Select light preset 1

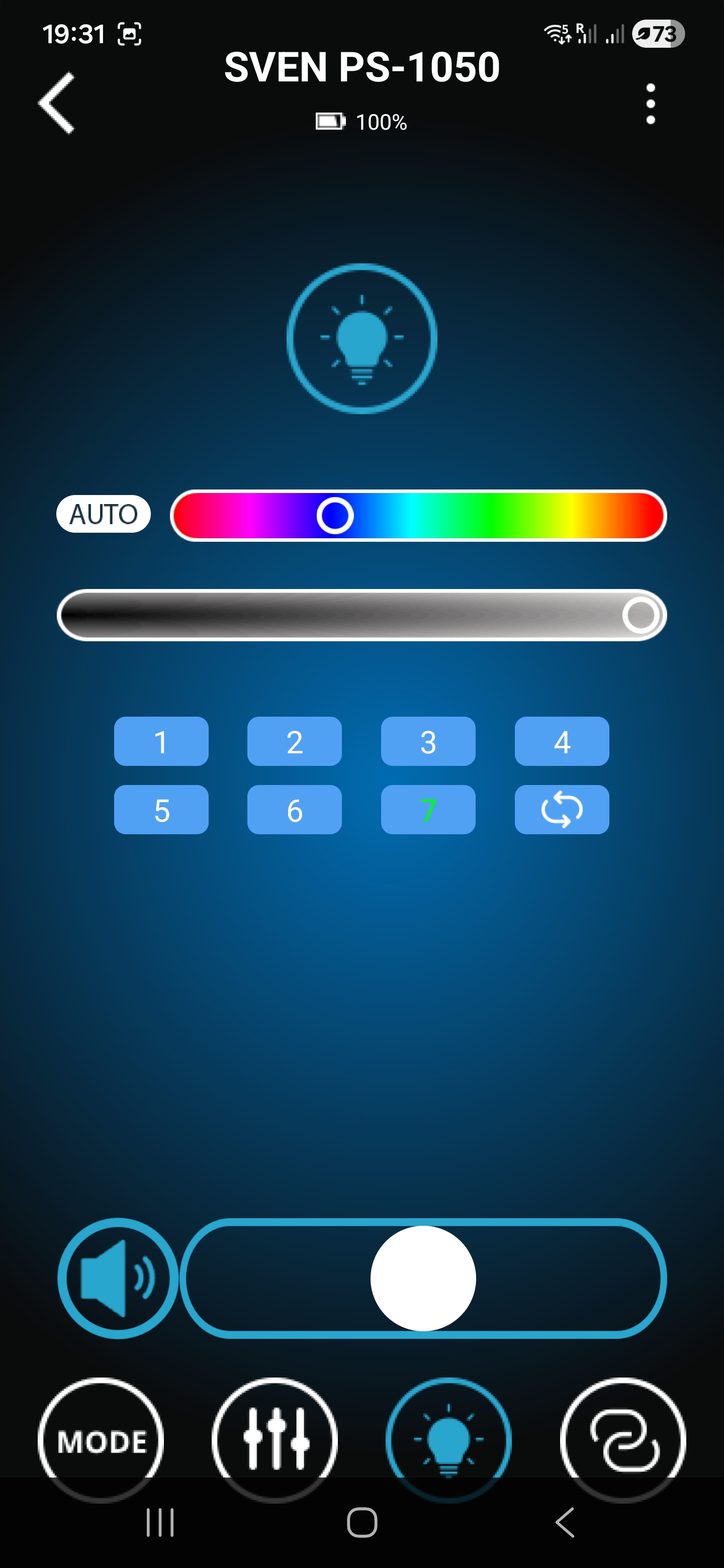pos(161,741)
